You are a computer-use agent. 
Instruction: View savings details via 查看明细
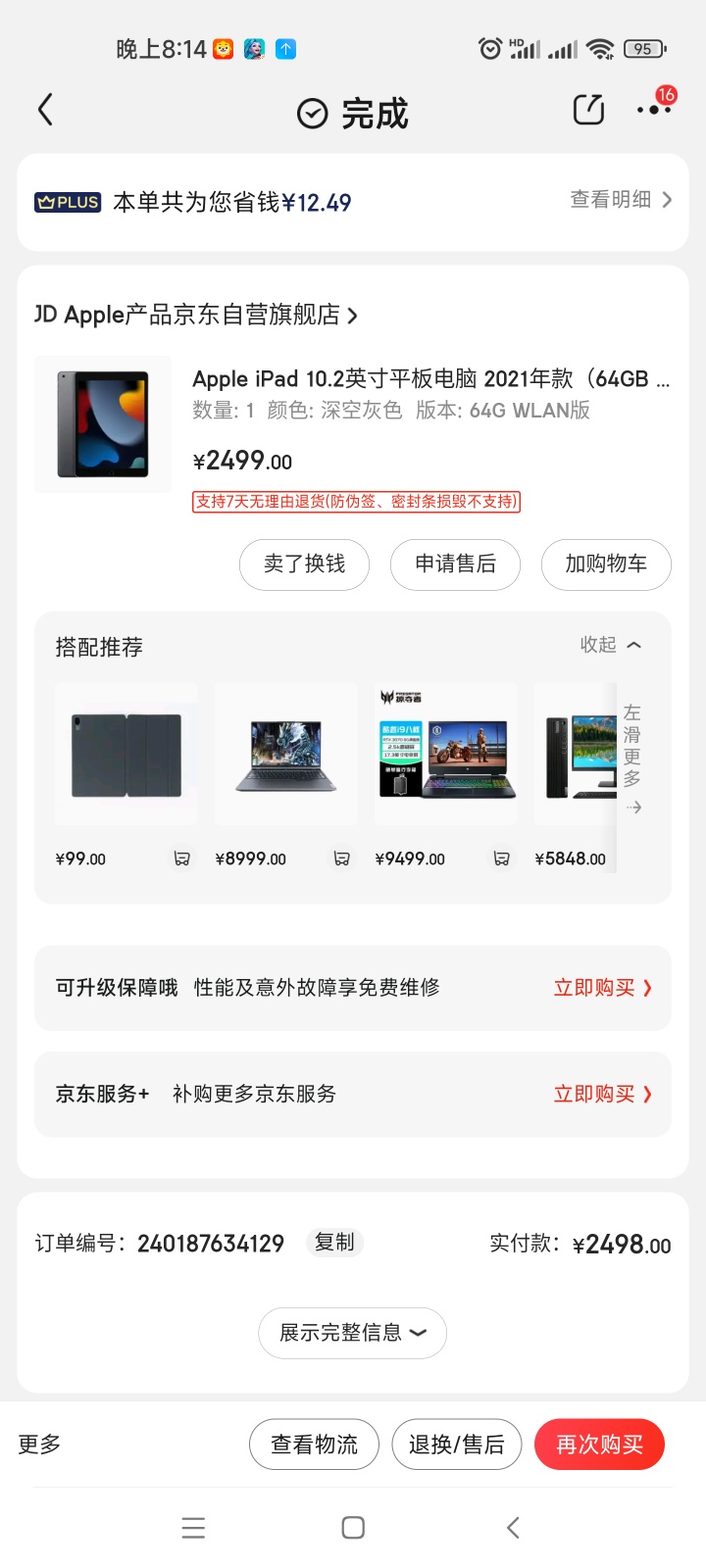point(621,200)
